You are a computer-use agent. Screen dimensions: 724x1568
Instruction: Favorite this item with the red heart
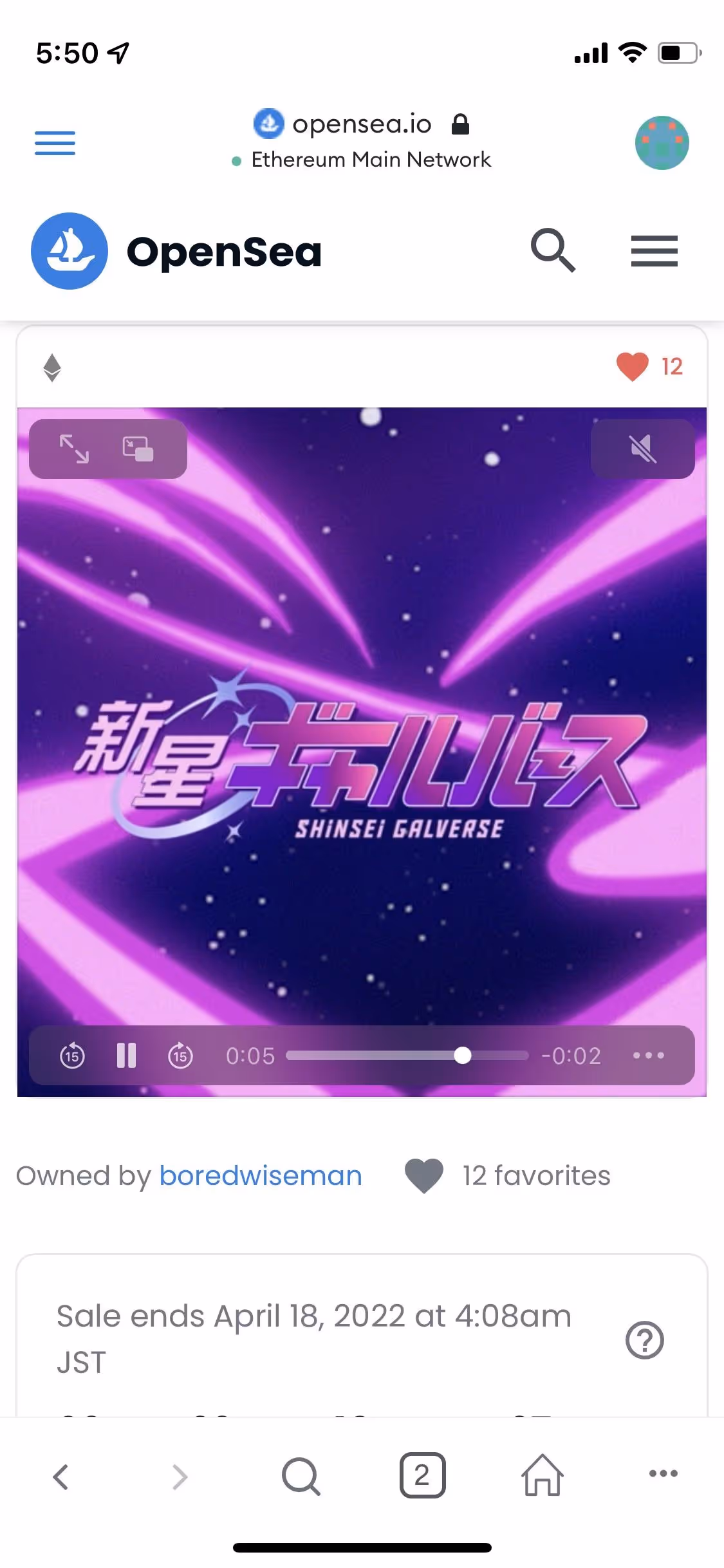pos(633,367)
